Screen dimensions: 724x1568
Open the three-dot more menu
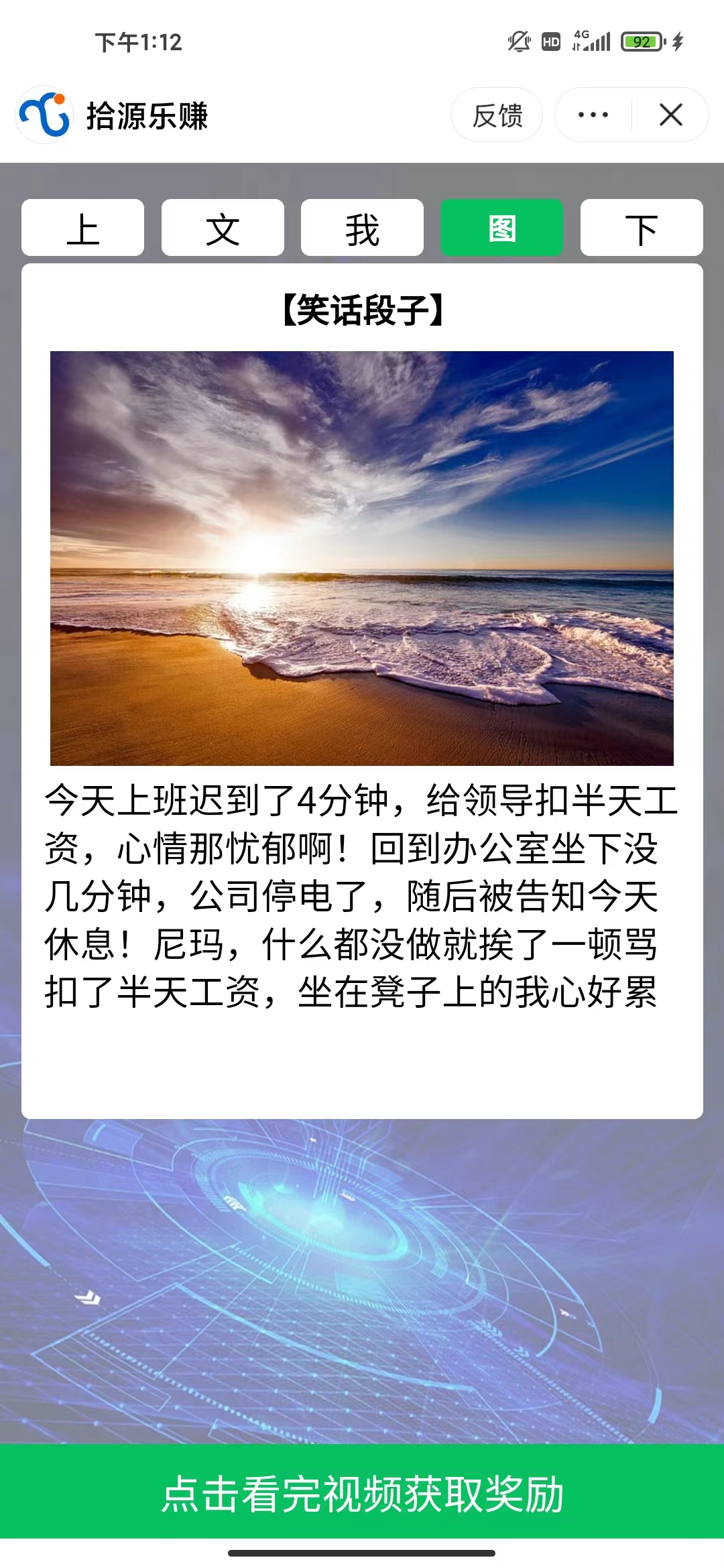[593, 115]
